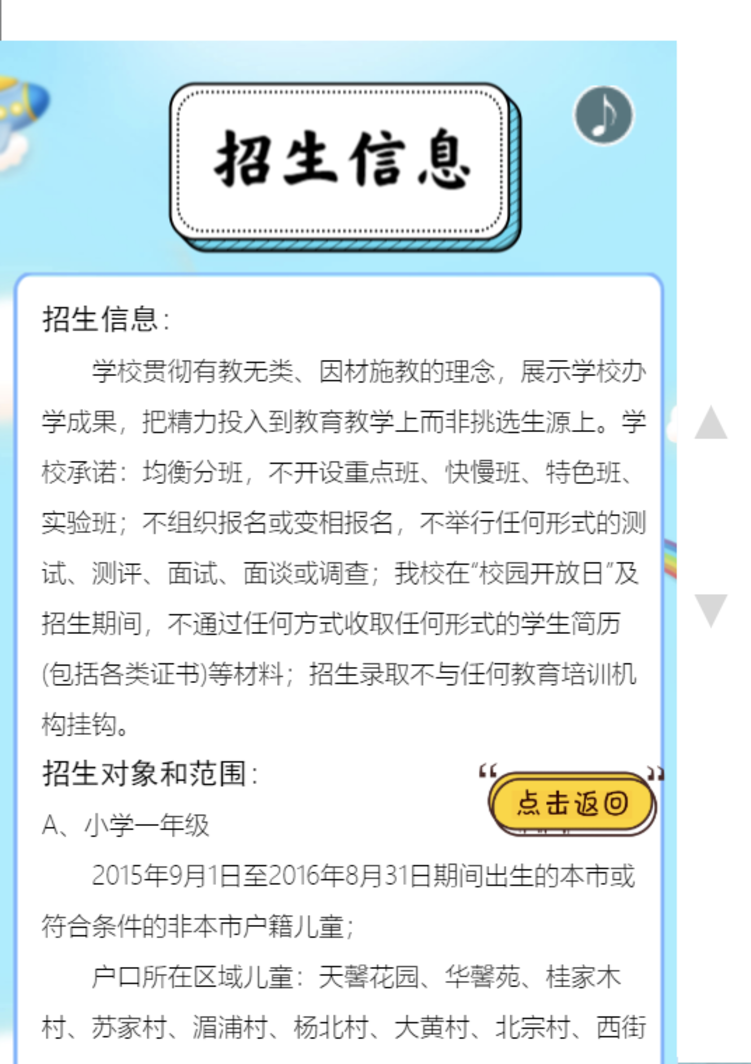Toggle the background music icon
The image size is (751, 1064).
603,115
